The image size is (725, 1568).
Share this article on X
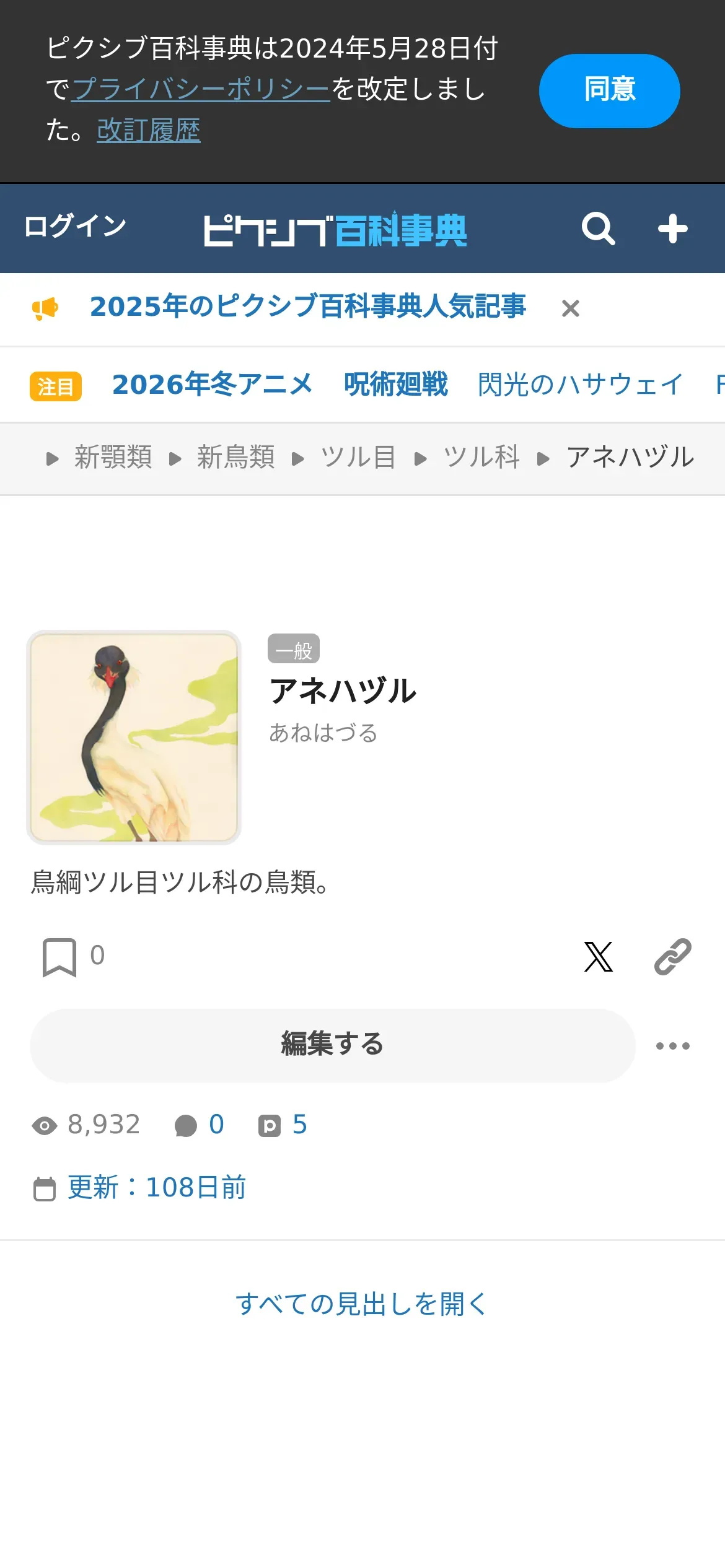pos(598,957)
